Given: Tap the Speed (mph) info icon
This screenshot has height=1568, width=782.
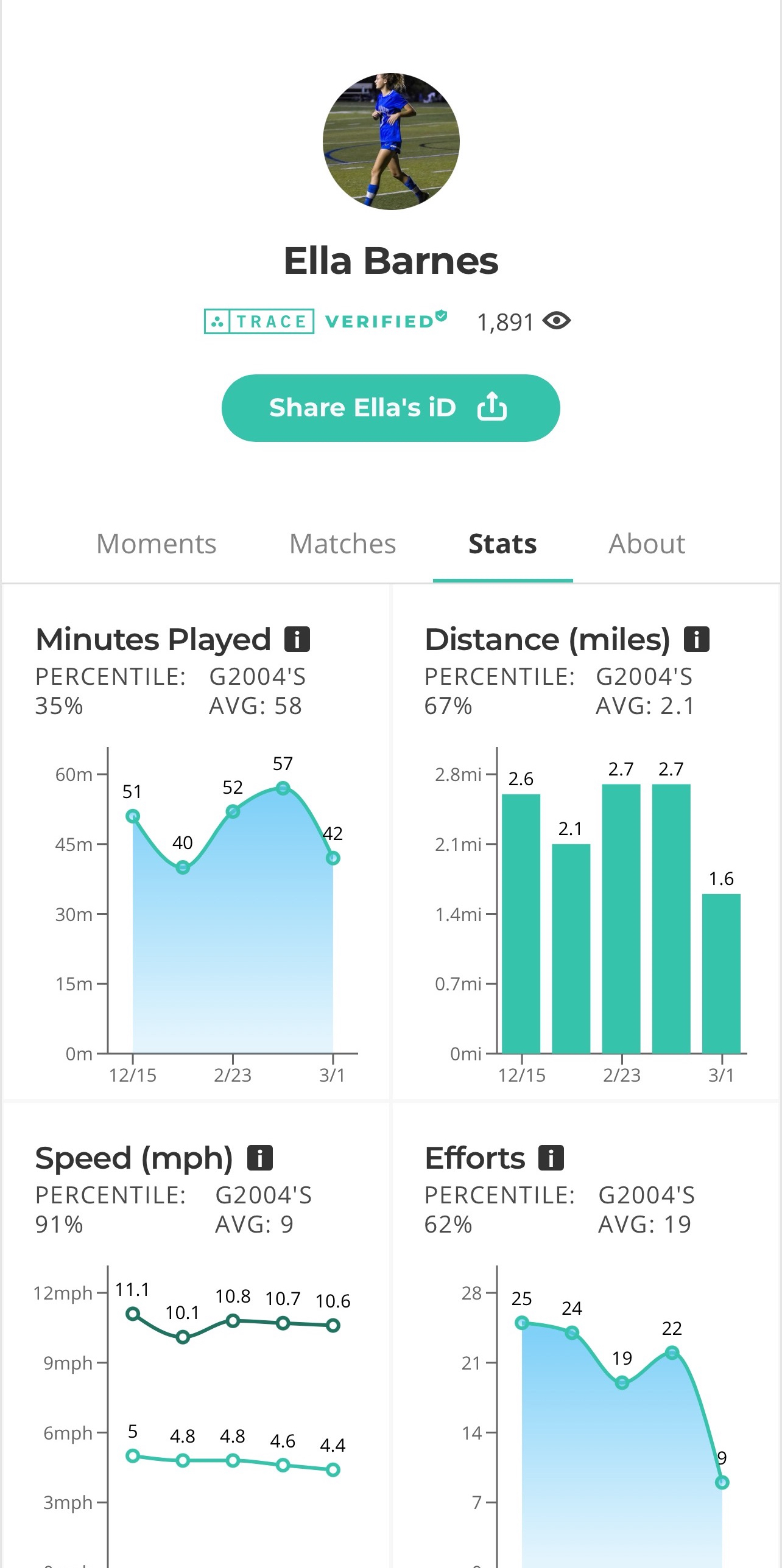Looking at the screenshot, I should [260, 1158].
